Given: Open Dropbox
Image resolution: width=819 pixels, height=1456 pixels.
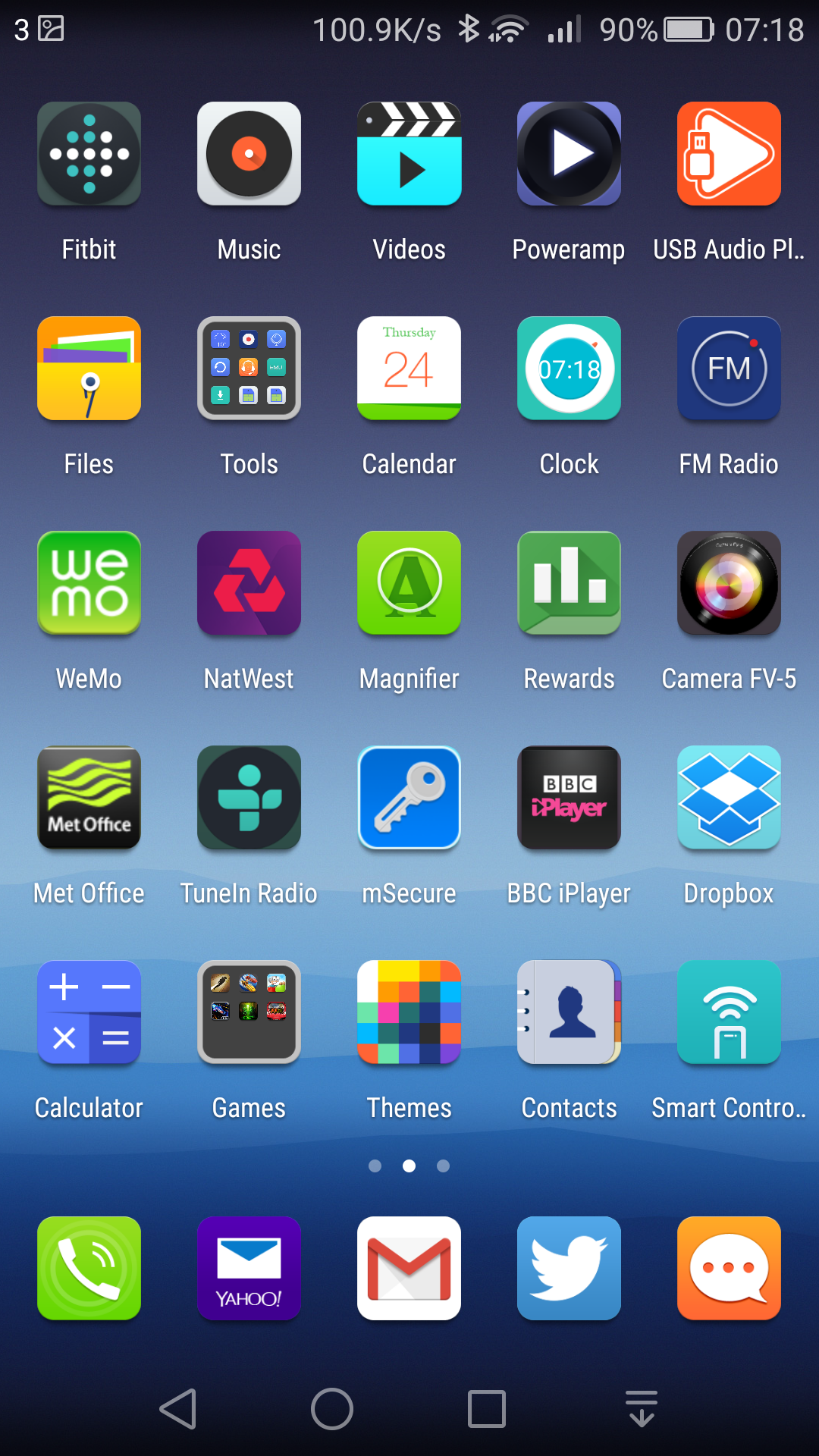Looking at the screenshot, I should click(x=729, y=798).
